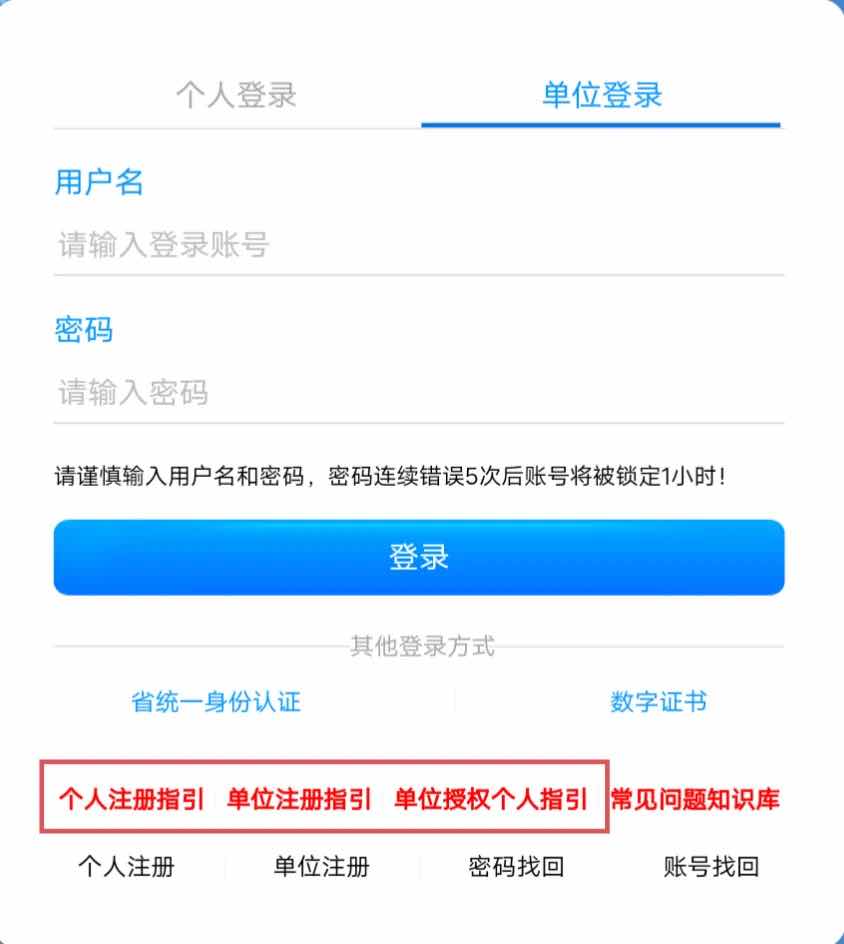Tap the 请输入密码 password field

click(x=418, y=392)
